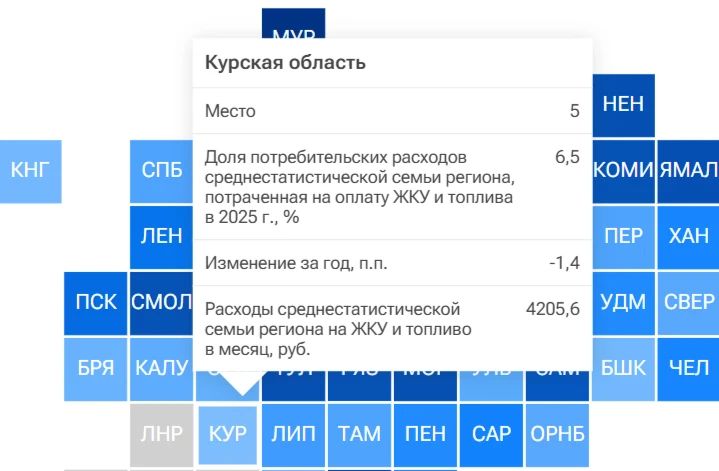Open the СПБ tile details
Viewport: 719px width, 471px height.
(161, 172)
